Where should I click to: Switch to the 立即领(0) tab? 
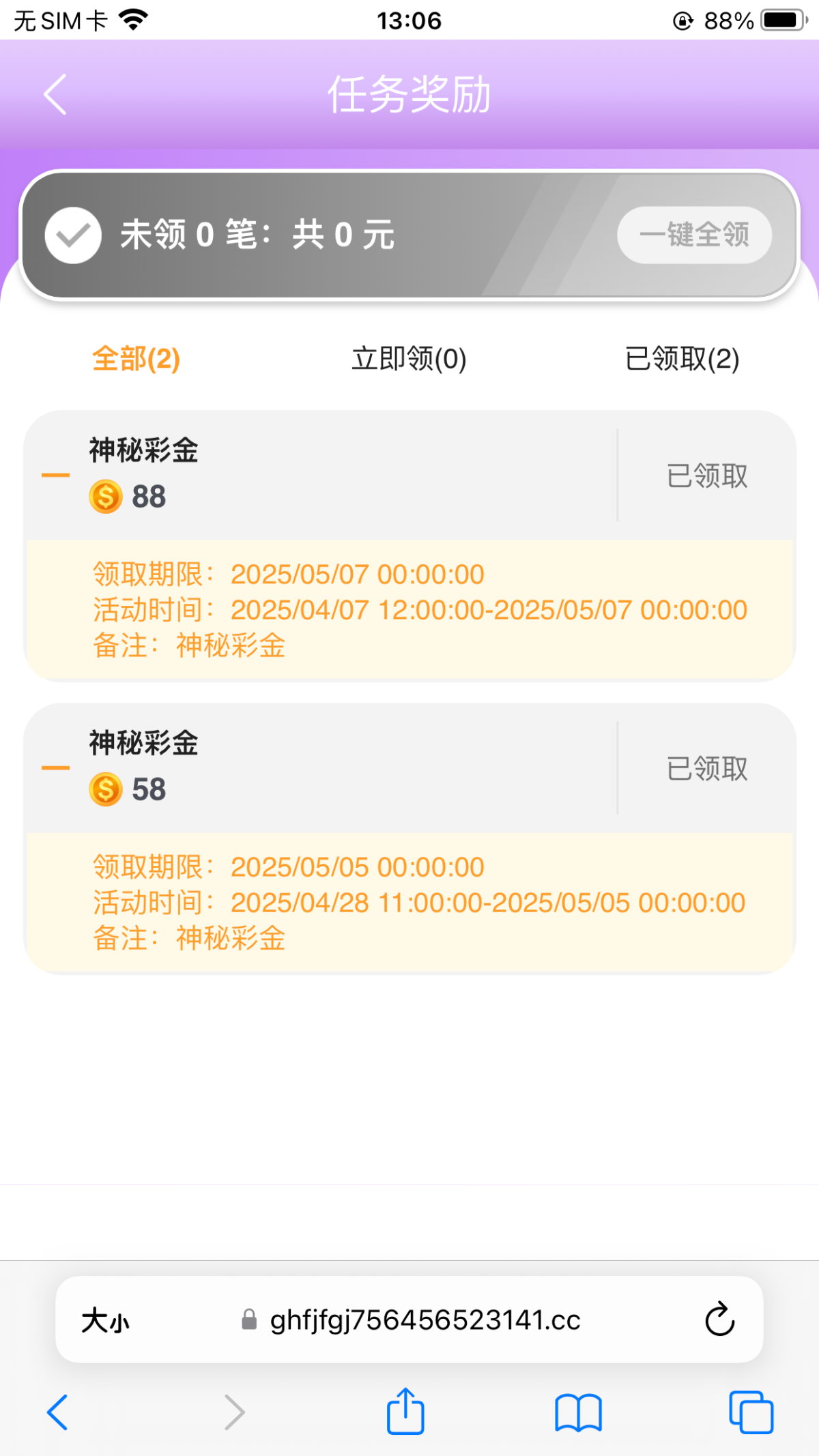409,359
